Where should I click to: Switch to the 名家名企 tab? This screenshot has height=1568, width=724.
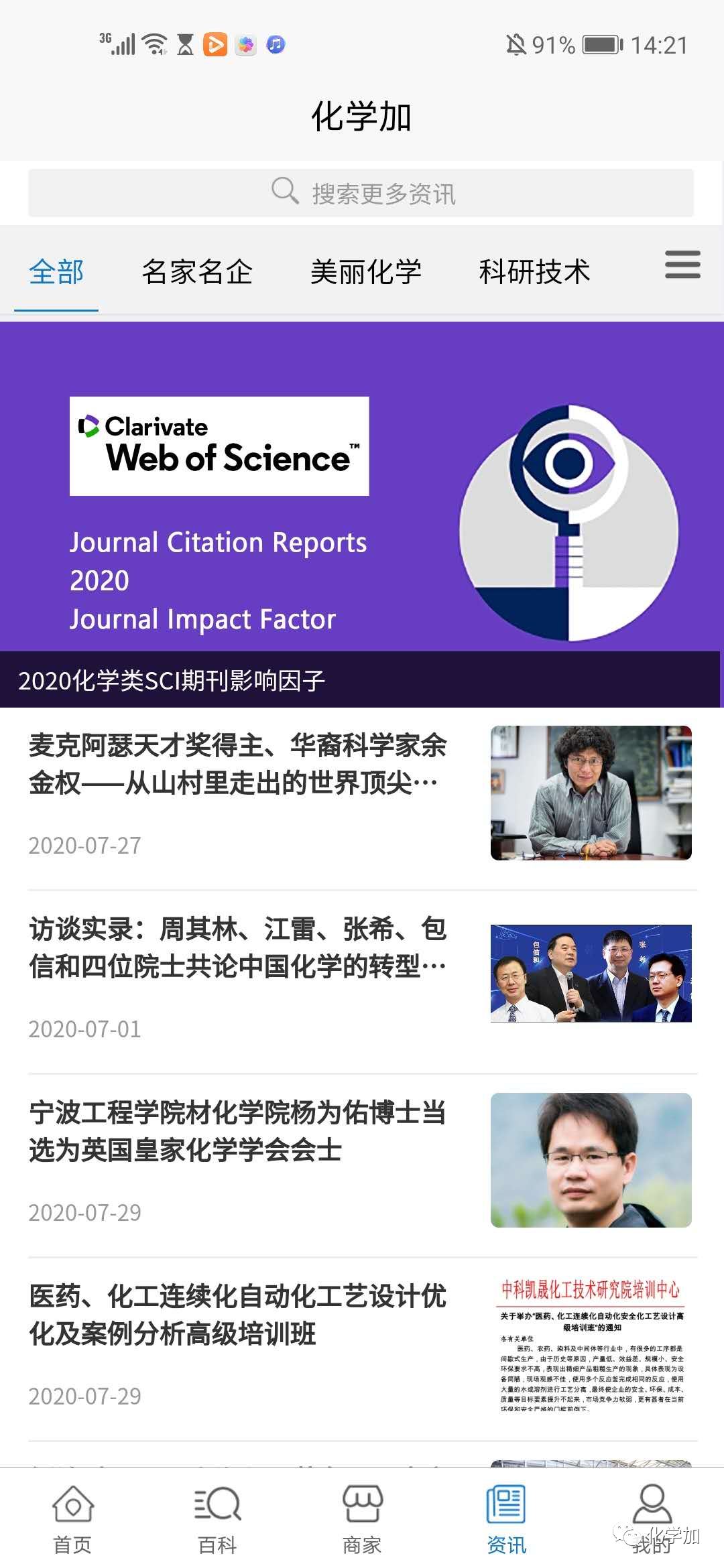[x=197, y=272]
